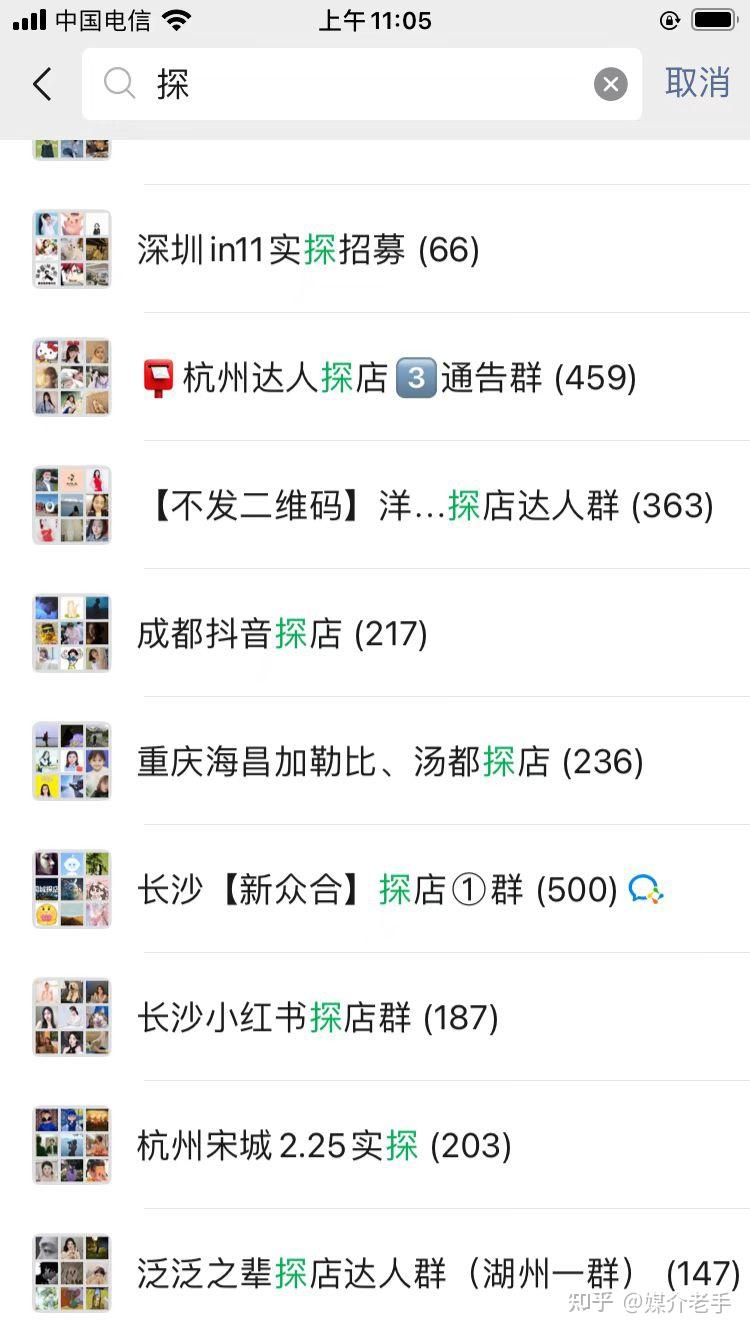Screen dimensions: 750x1334
Task: Open 杭州达人探店通告群 chat
Action: click(390, 378)
